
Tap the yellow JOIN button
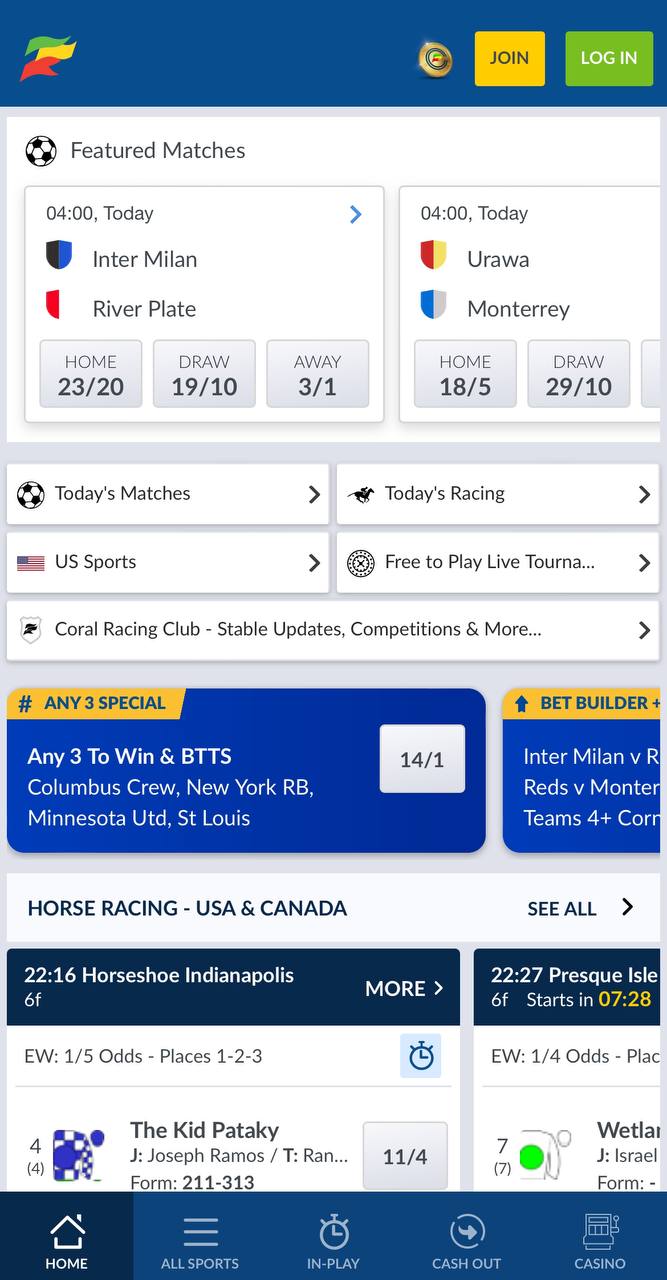tap(509, 58)
